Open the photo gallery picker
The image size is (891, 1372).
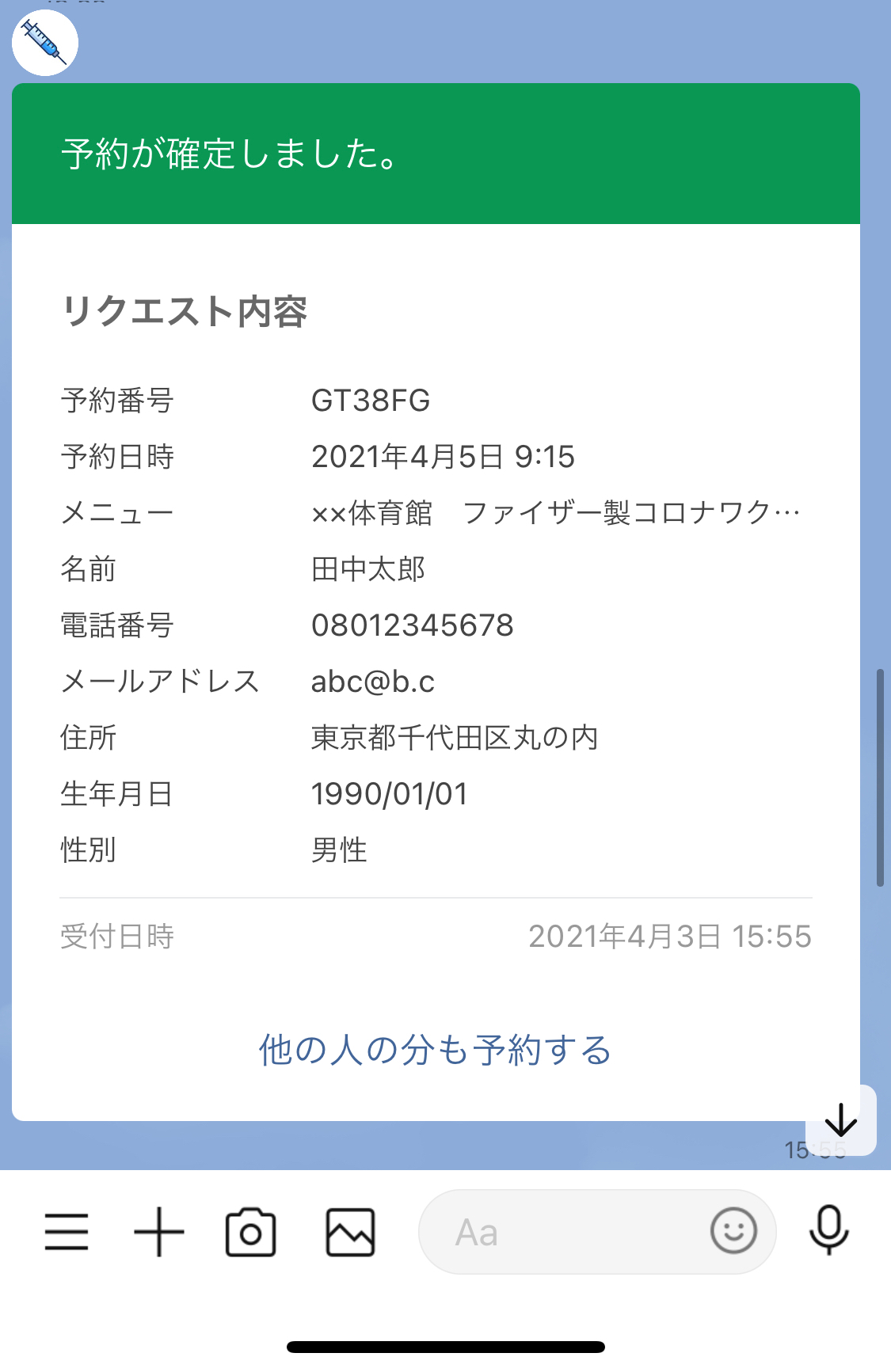pos(350,1232)
